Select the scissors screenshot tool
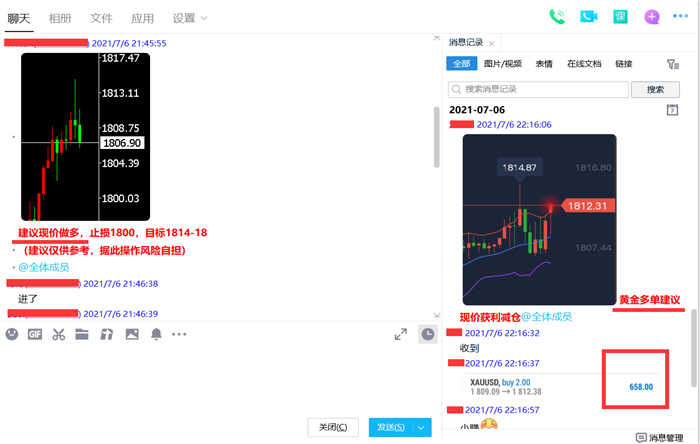The height and width of the screenshot is (444, 700). [x=59, y=334]
